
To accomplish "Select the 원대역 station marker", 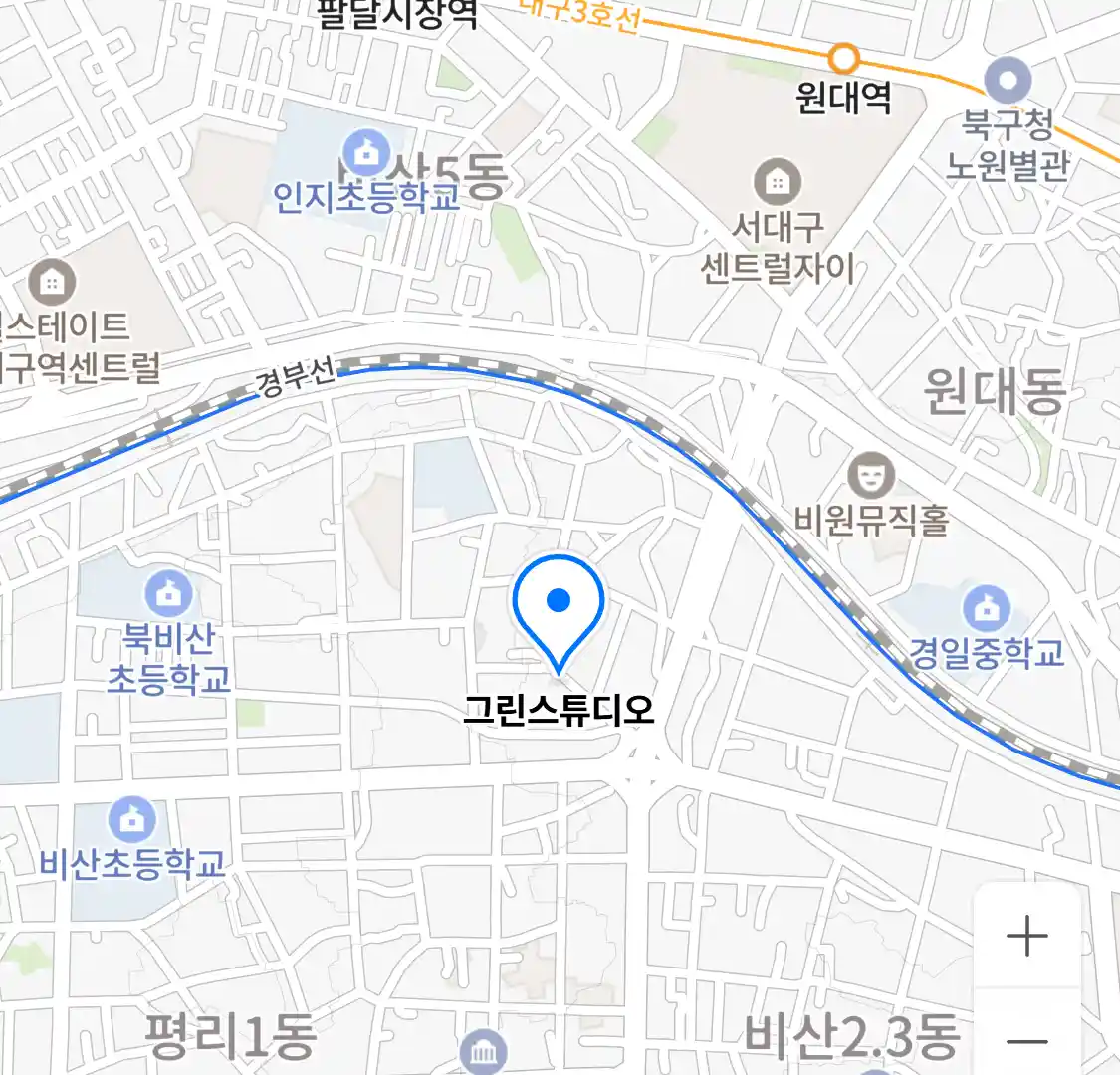I will tap(844, 59).
